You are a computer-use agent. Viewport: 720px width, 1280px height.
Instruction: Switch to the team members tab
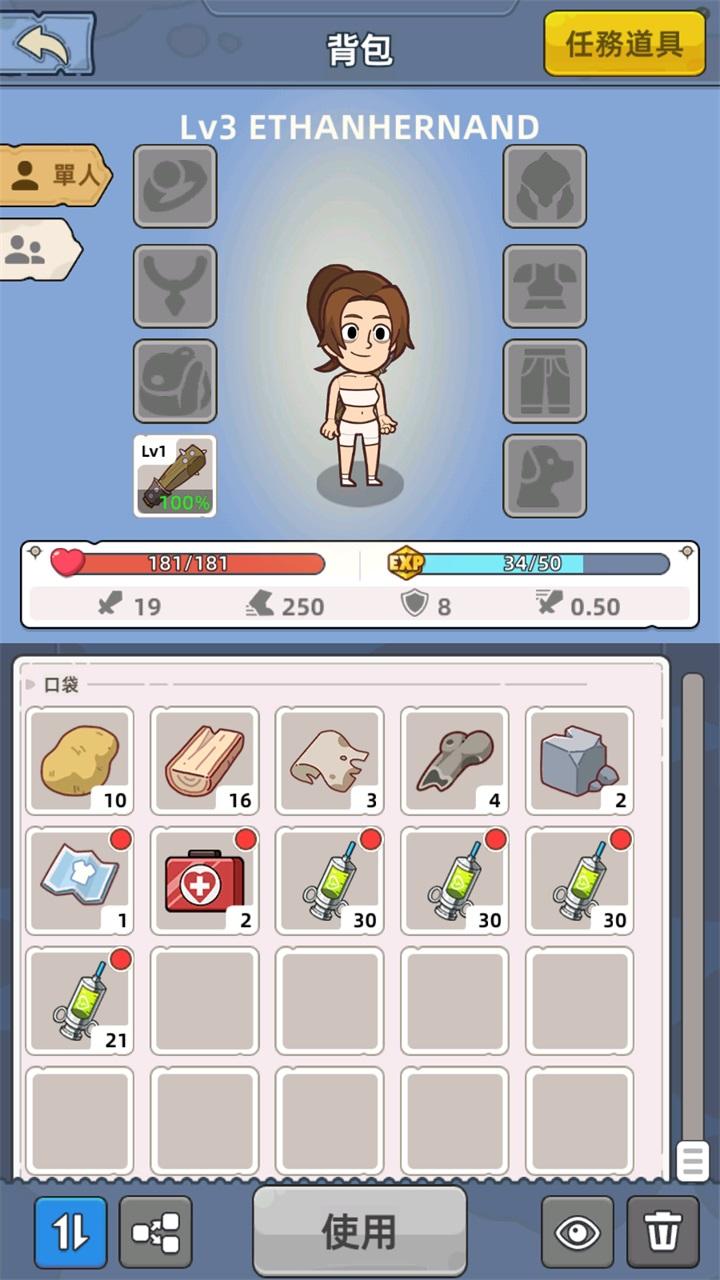[38, 250]
